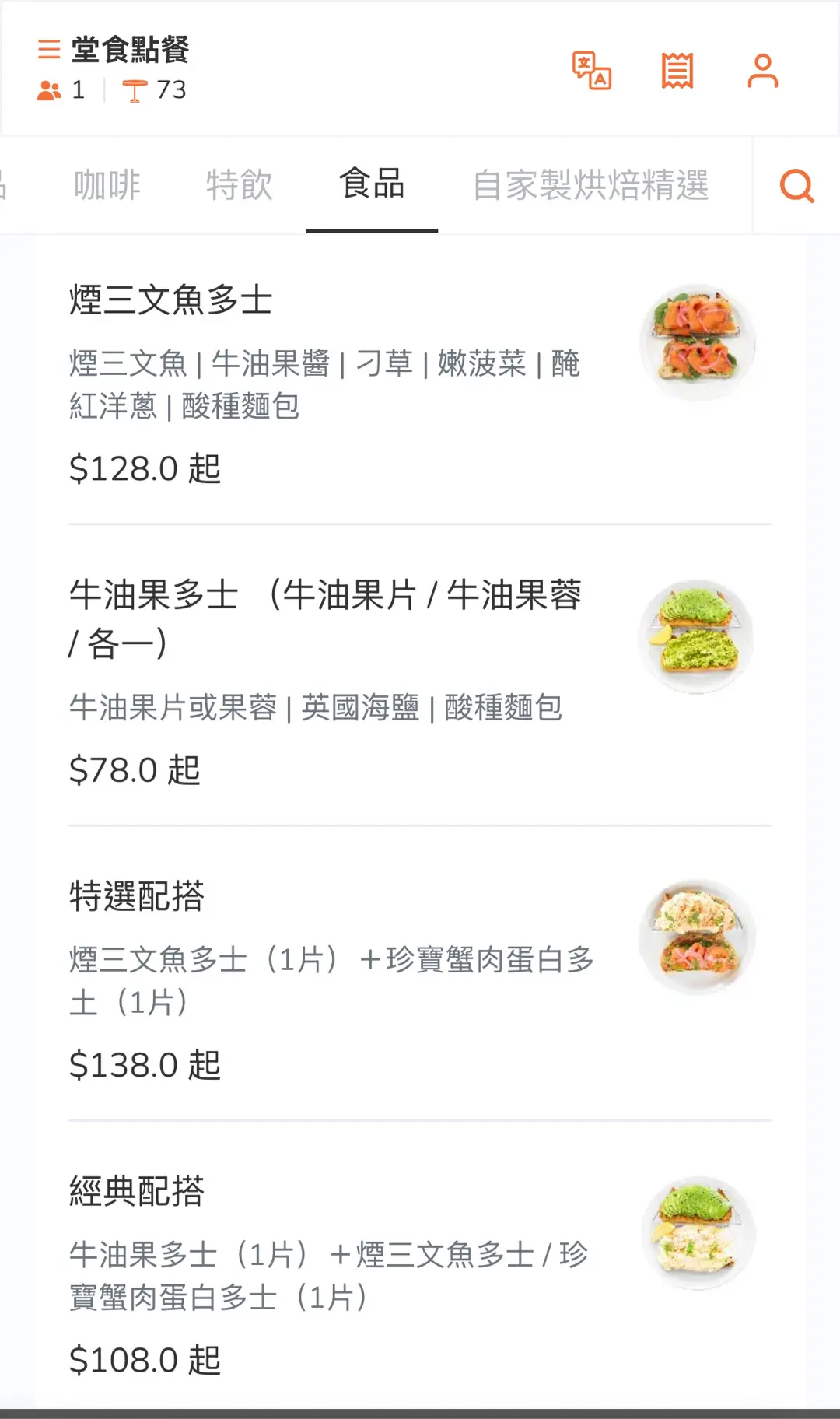Search the menu with the magnifier icon
This screenshot has width=840, height=1419.
[796, 186]
